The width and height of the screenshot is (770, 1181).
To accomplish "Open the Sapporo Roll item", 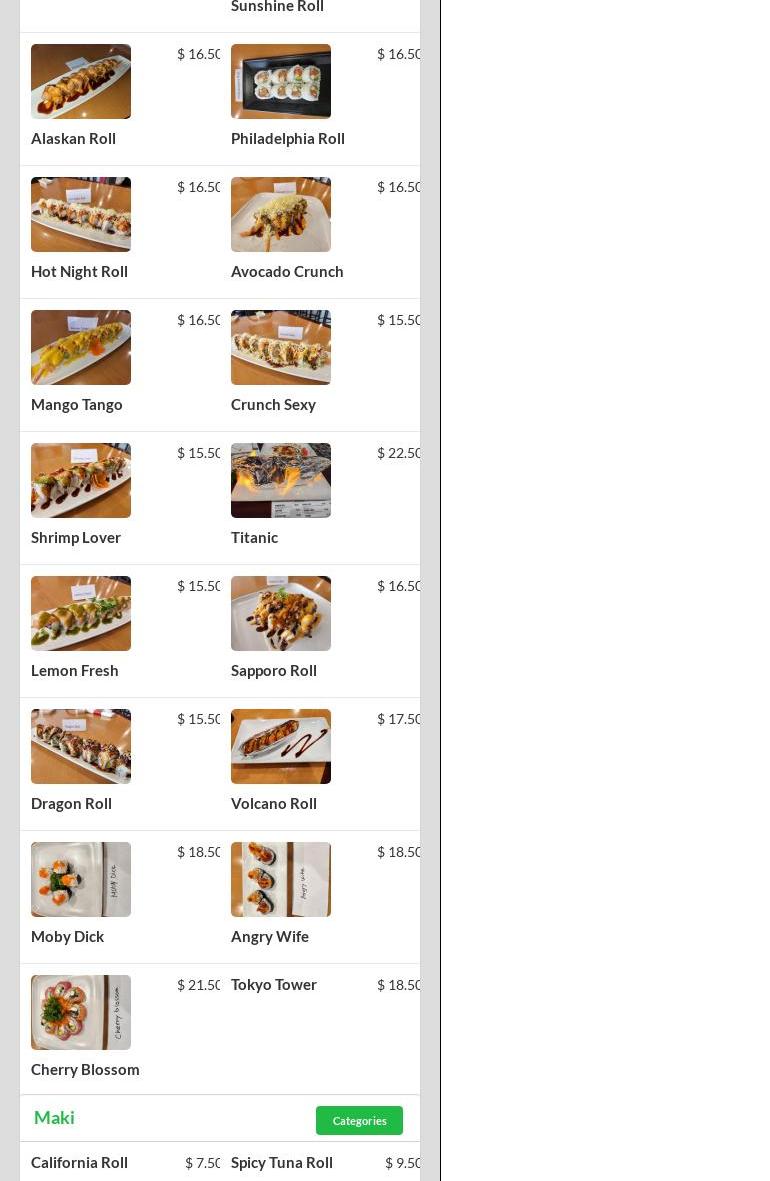I will [x=274, y=670].
